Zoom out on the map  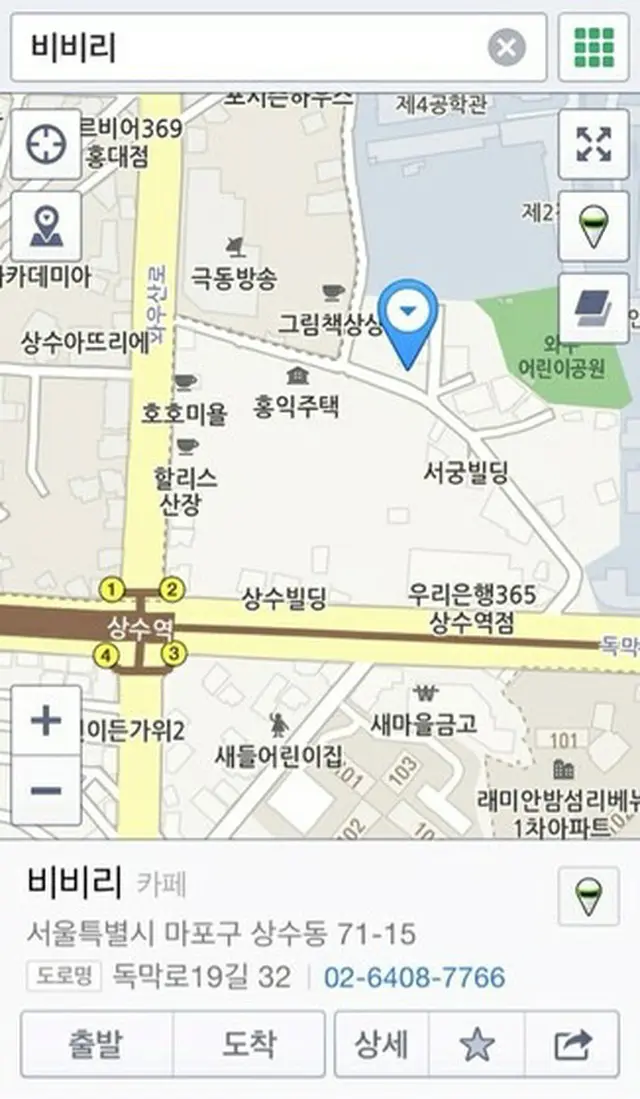tap(46, 790)
